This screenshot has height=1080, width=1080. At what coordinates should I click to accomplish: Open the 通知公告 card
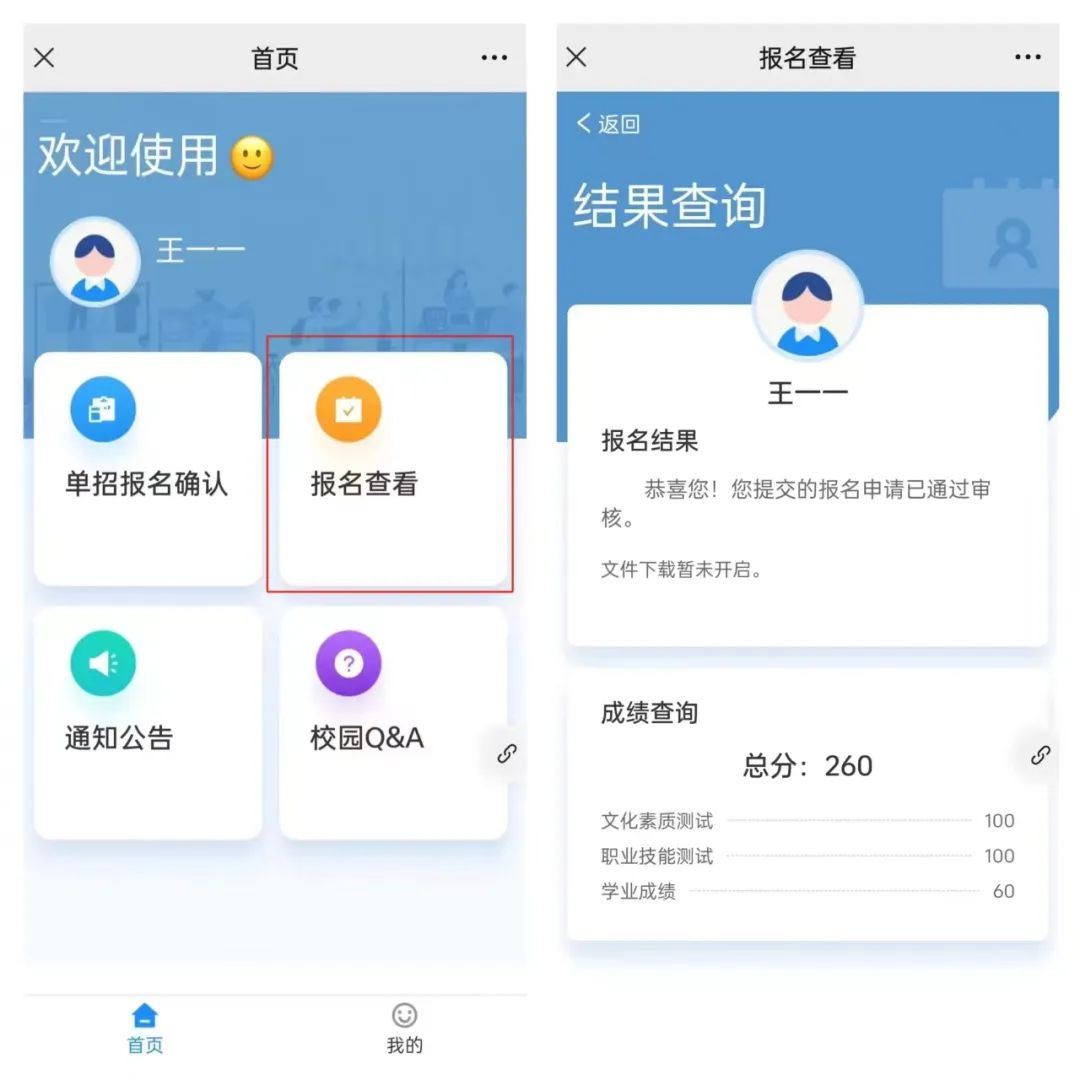pyautogui.click(x=148, y=722)
